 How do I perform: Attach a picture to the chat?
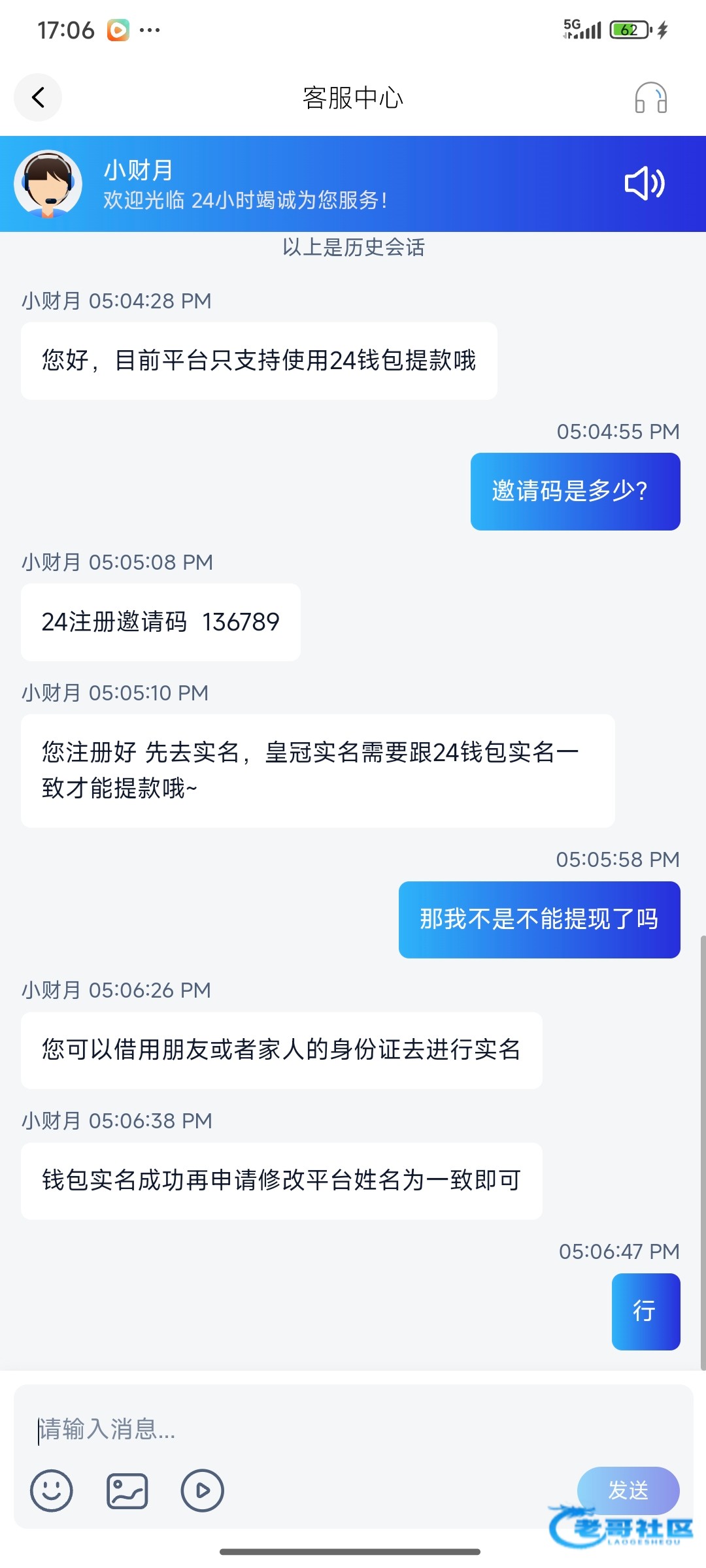point(127,1490)
